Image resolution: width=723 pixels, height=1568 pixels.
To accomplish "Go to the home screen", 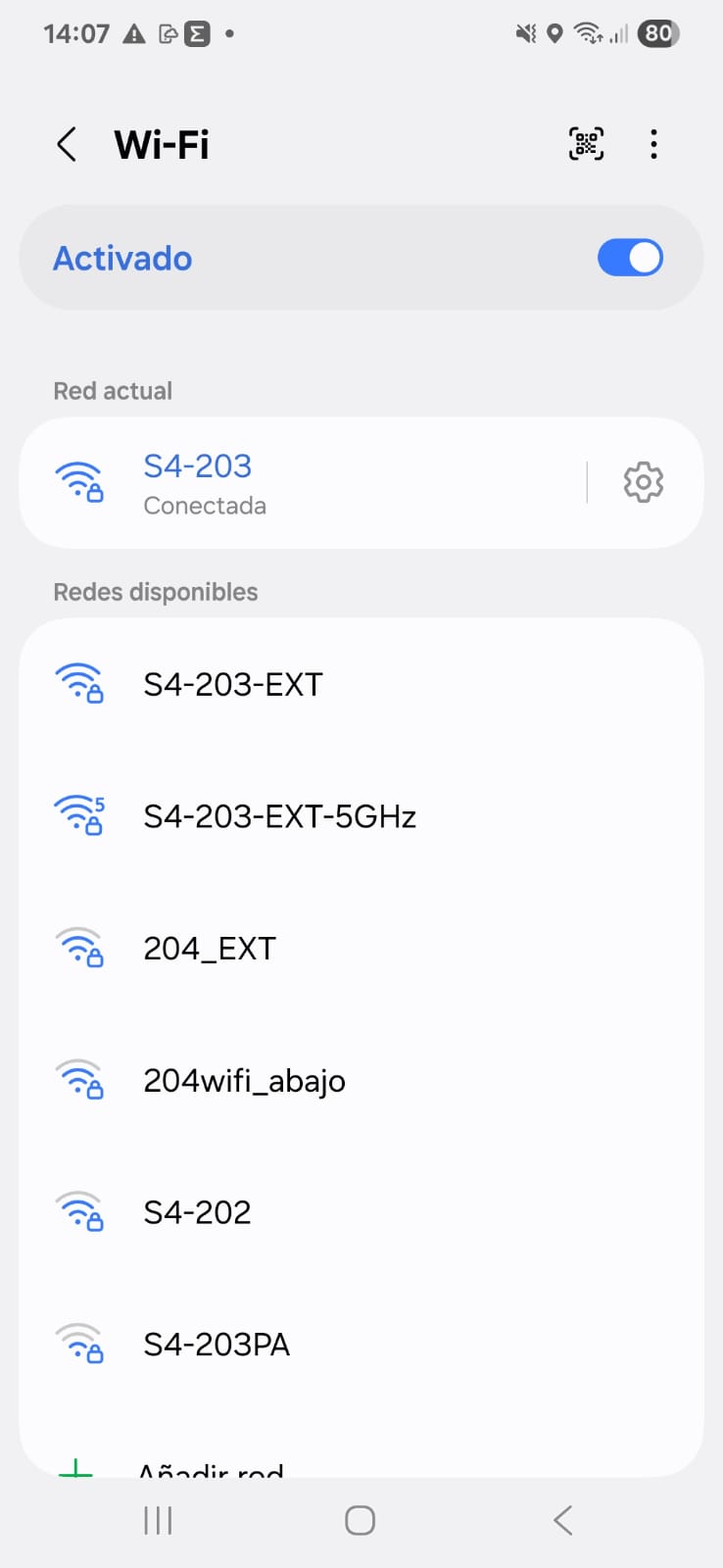I will (x=360, y=1521).
